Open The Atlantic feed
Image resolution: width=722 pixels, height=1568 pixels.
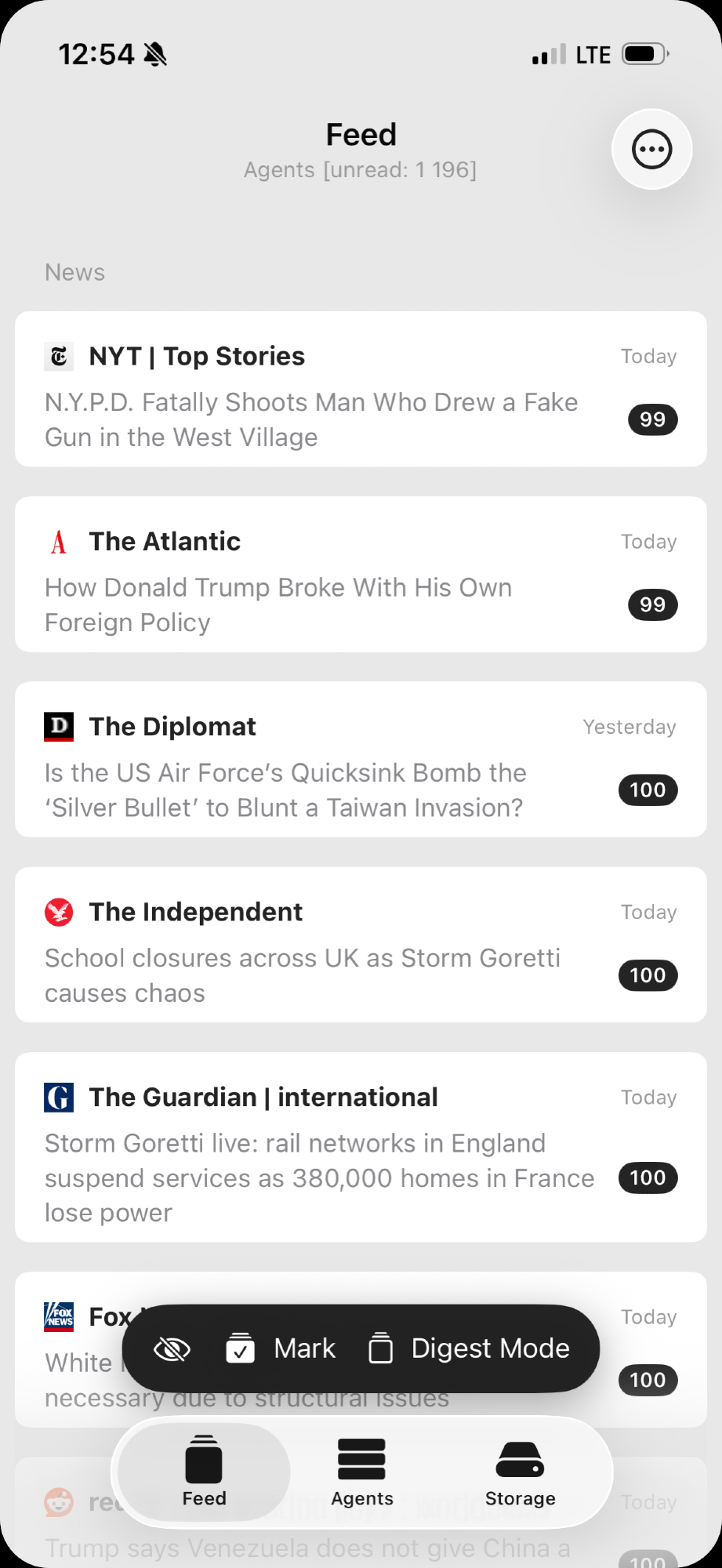pos(361,574)
